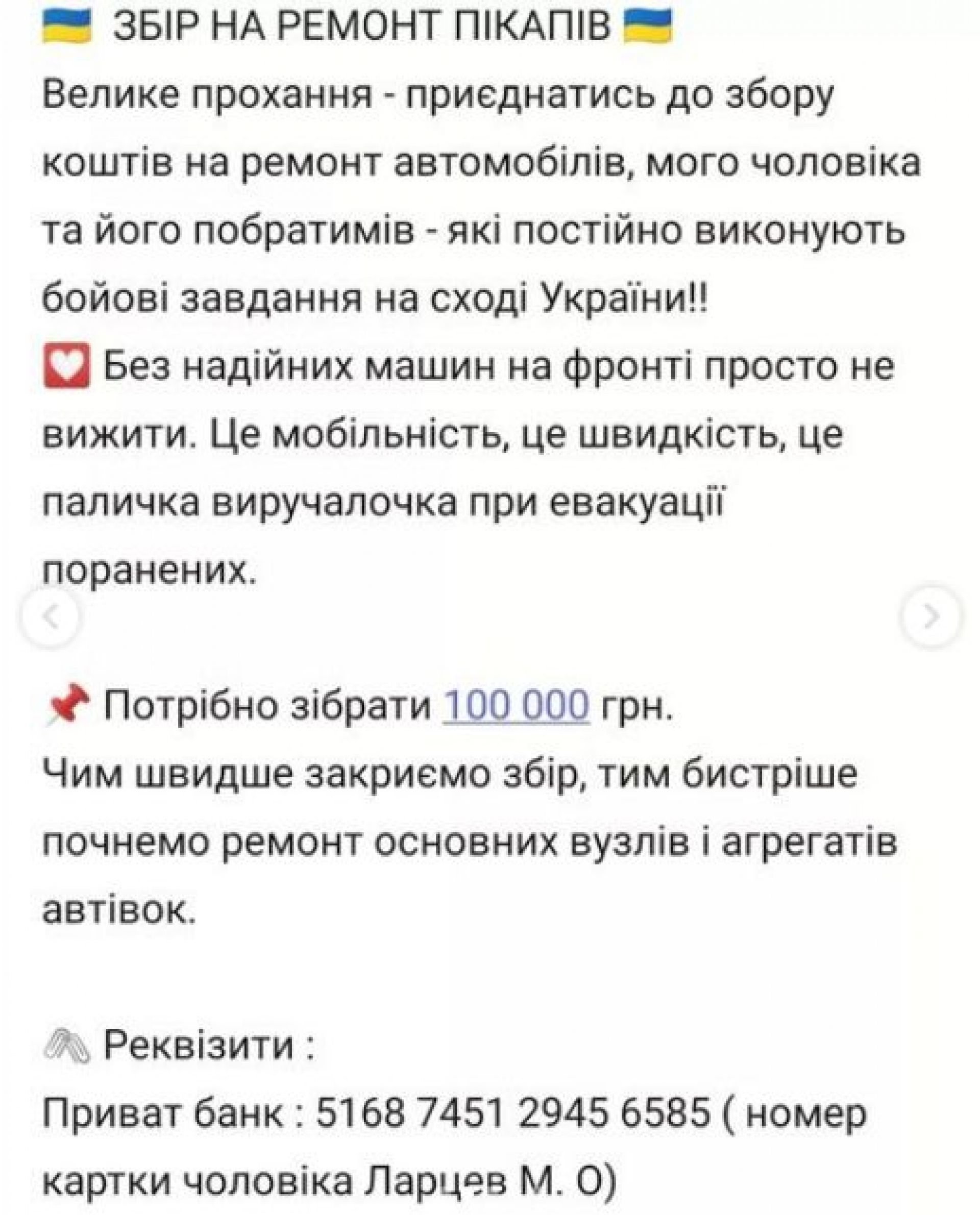
Task: Go to the next carousel image
Action: 930,617
